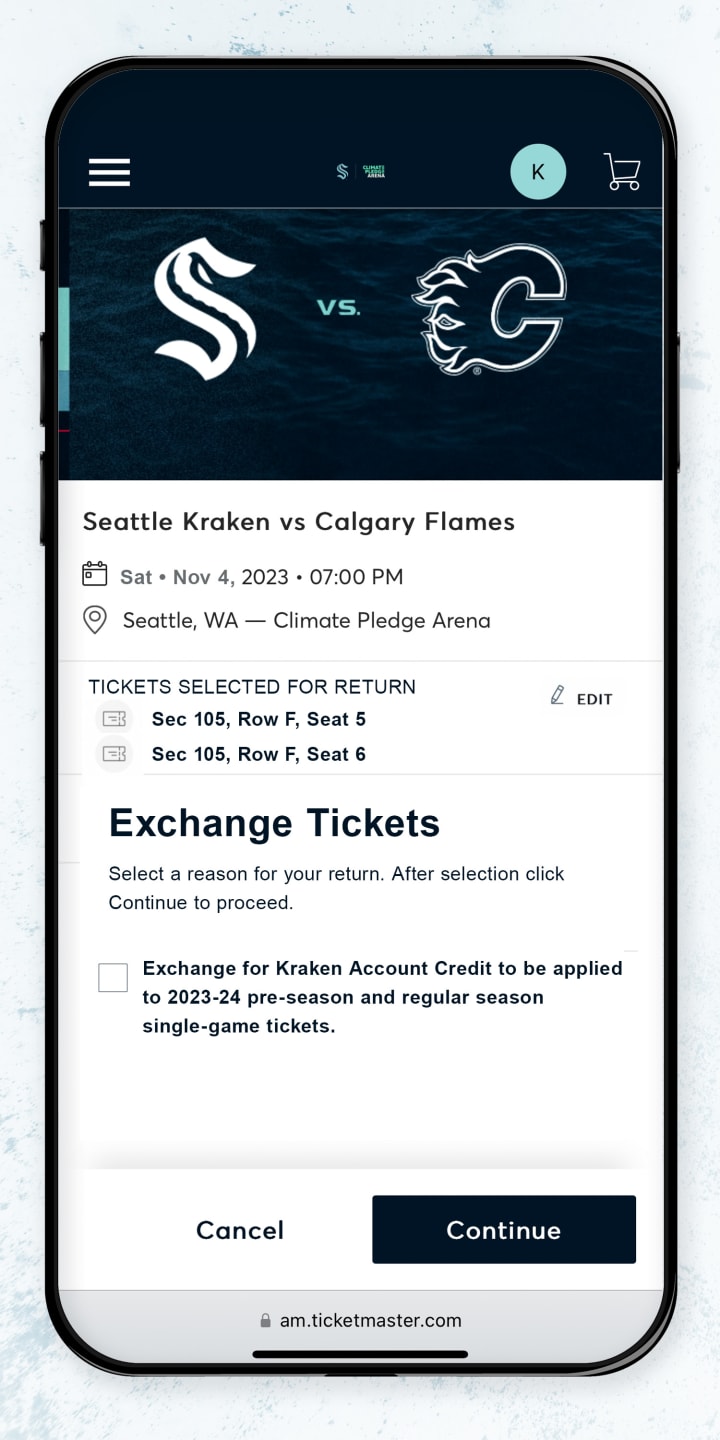Viewport: 720px width, 1440px height.
Task: Check the Exchange for Kraken Account Credit box
Action: point(113,978)
